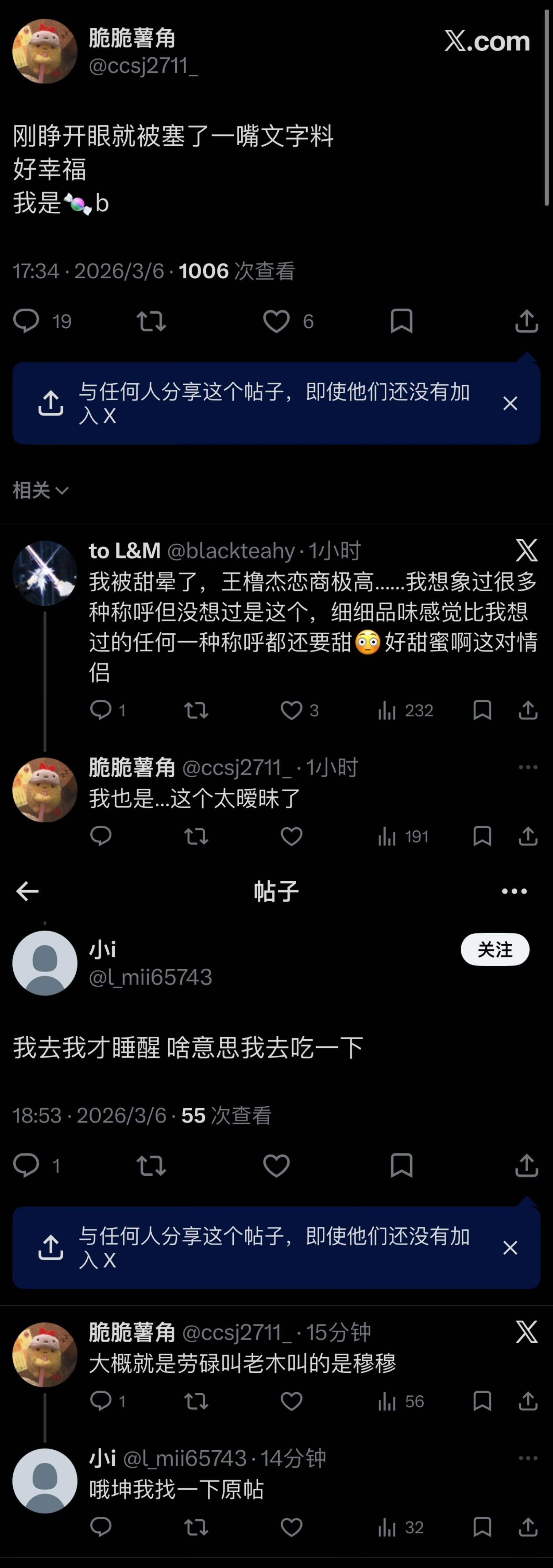Open more options on 哦坤我找一下原帖 reply
Viewport: 553px width, 1568px height.
pos(527,1458)
